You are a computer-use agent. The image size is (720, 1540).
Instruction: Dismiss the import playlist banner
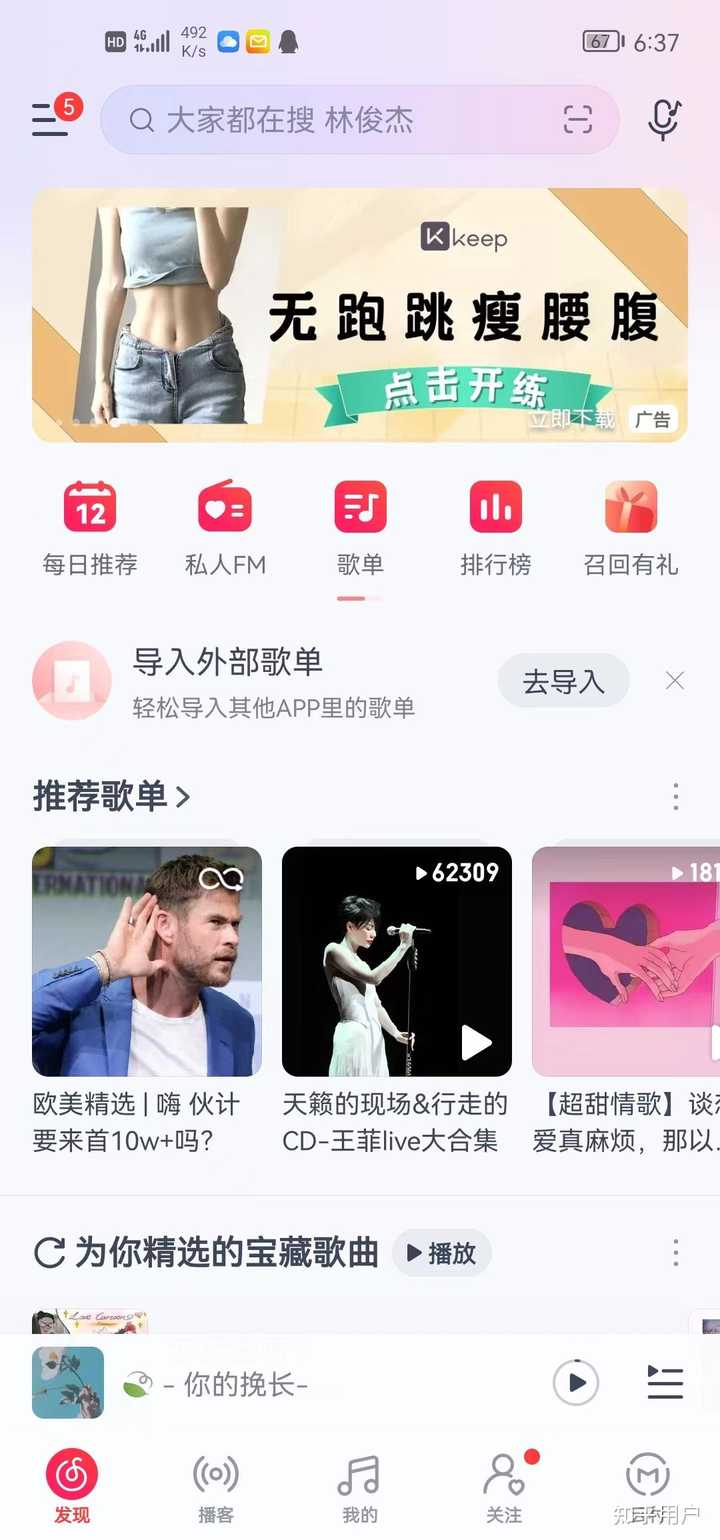[675, 680]
